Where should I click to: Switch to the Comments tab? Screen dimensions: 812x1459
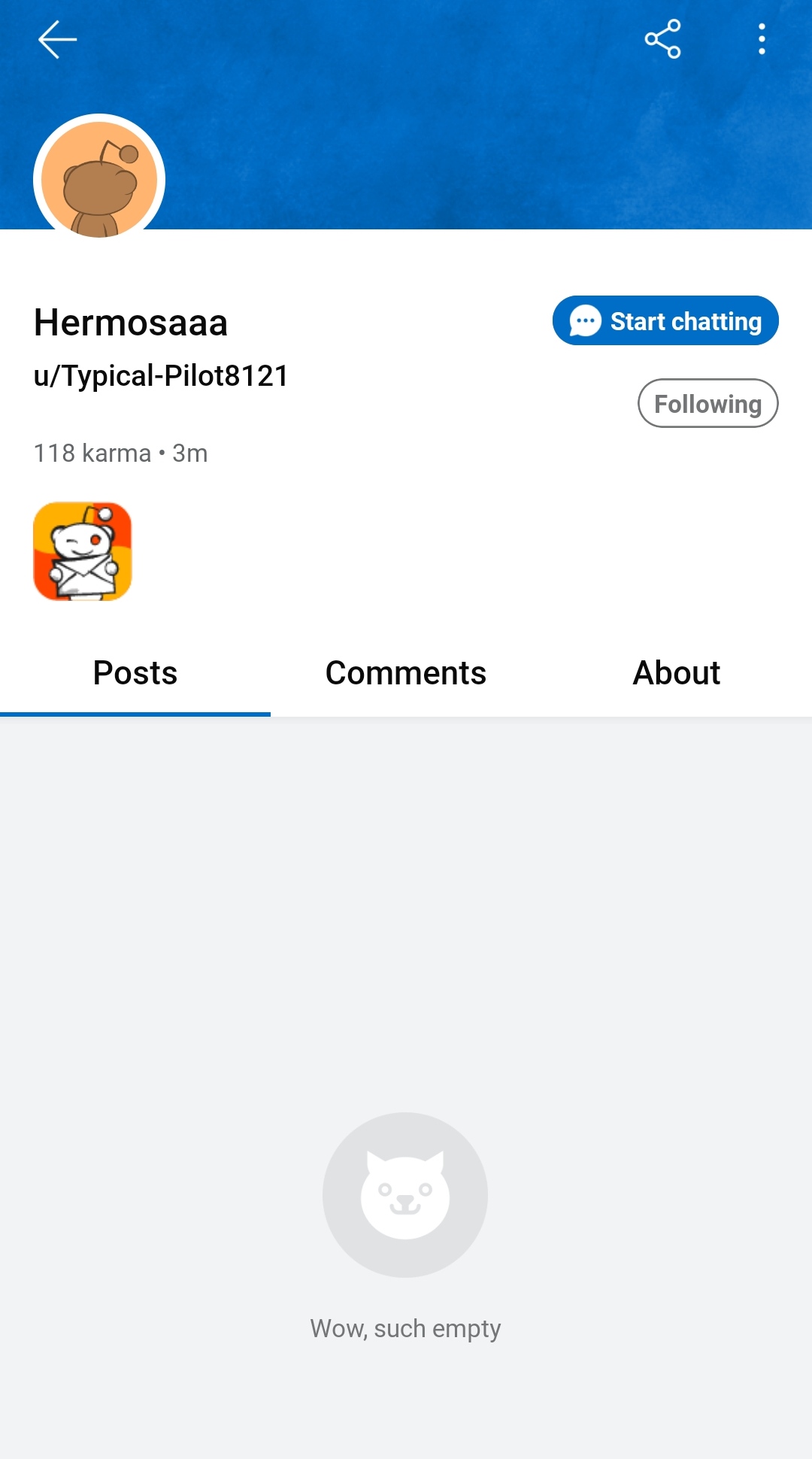coord(405,672)
